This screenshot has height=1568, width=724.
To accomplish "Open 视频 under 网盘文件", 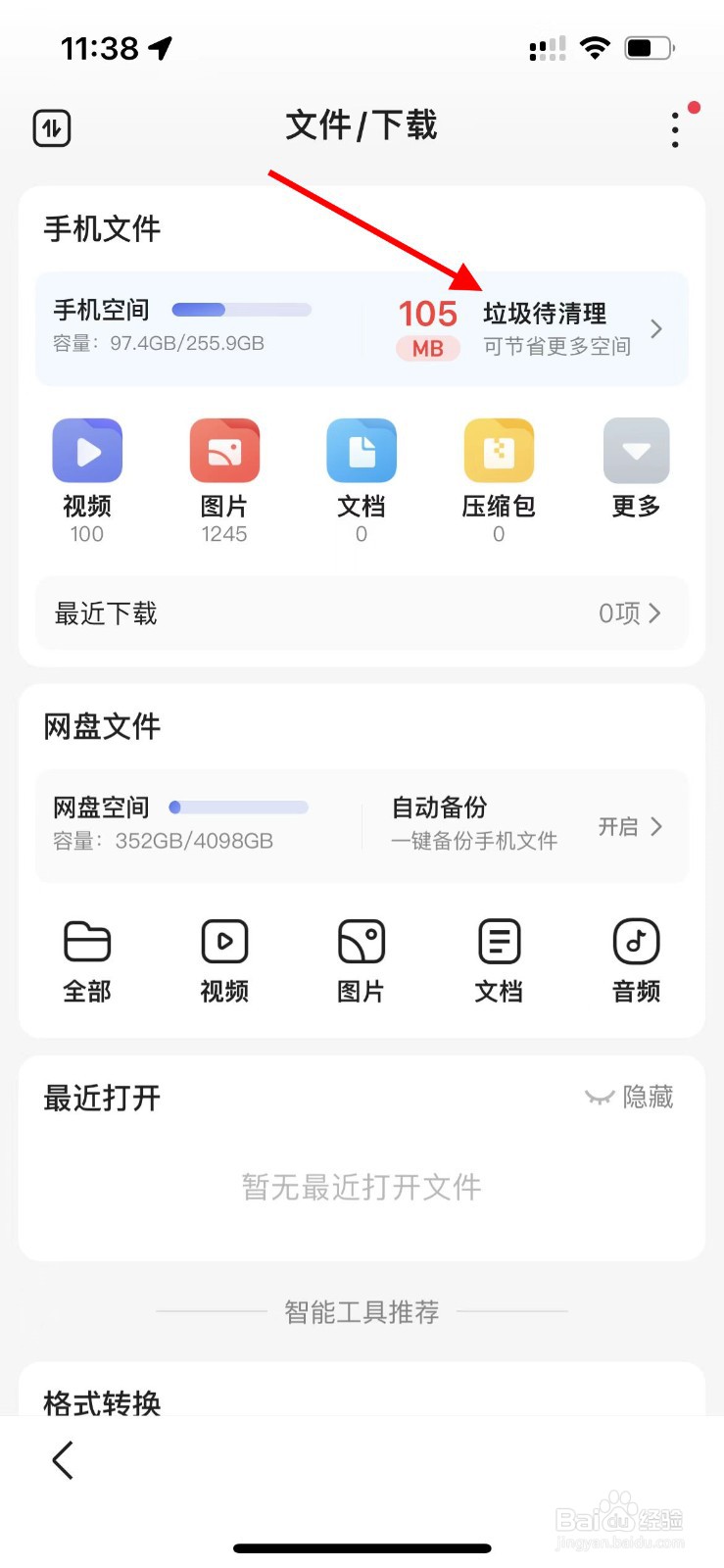I will [224, 961].
